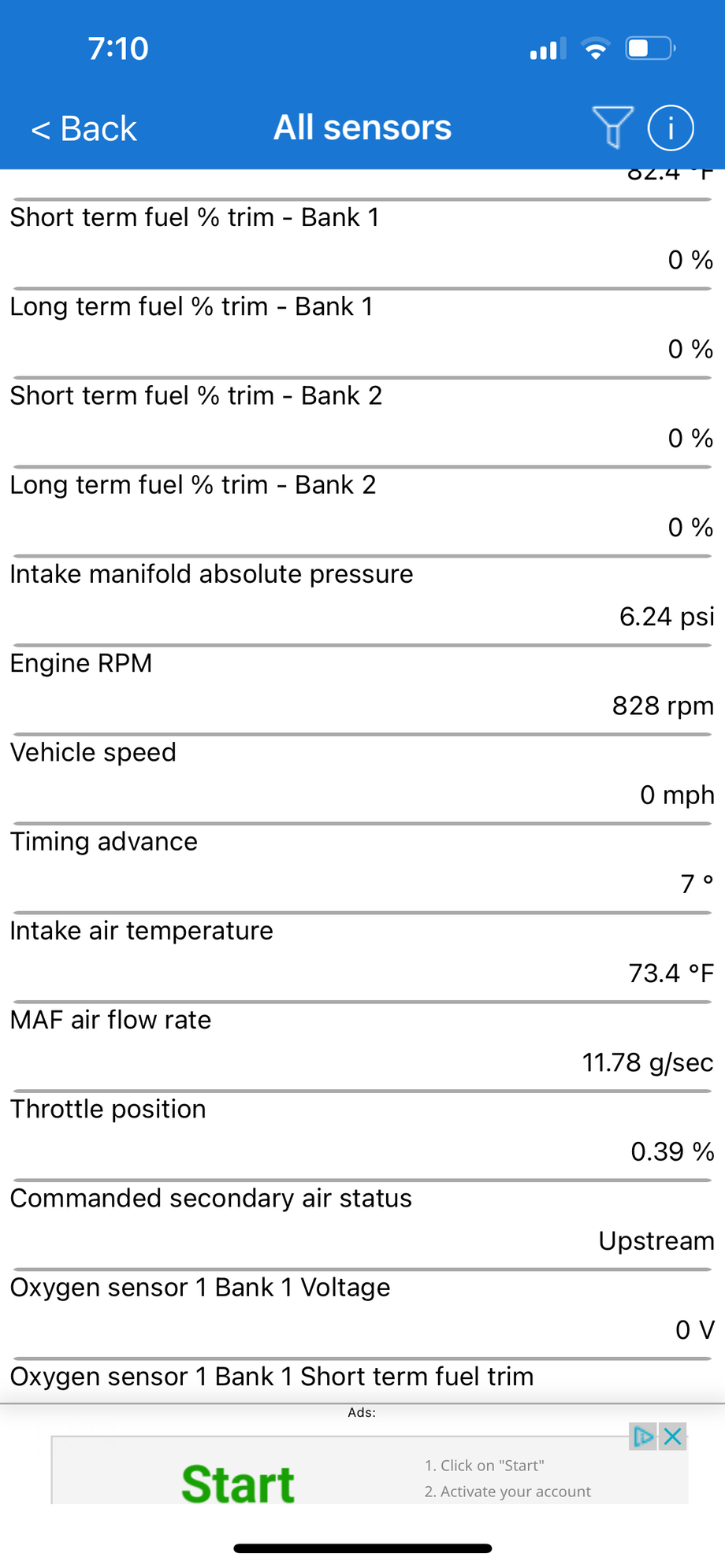
Task: Open the Engine RPM sensor row
Action: [x=362, y=685]
